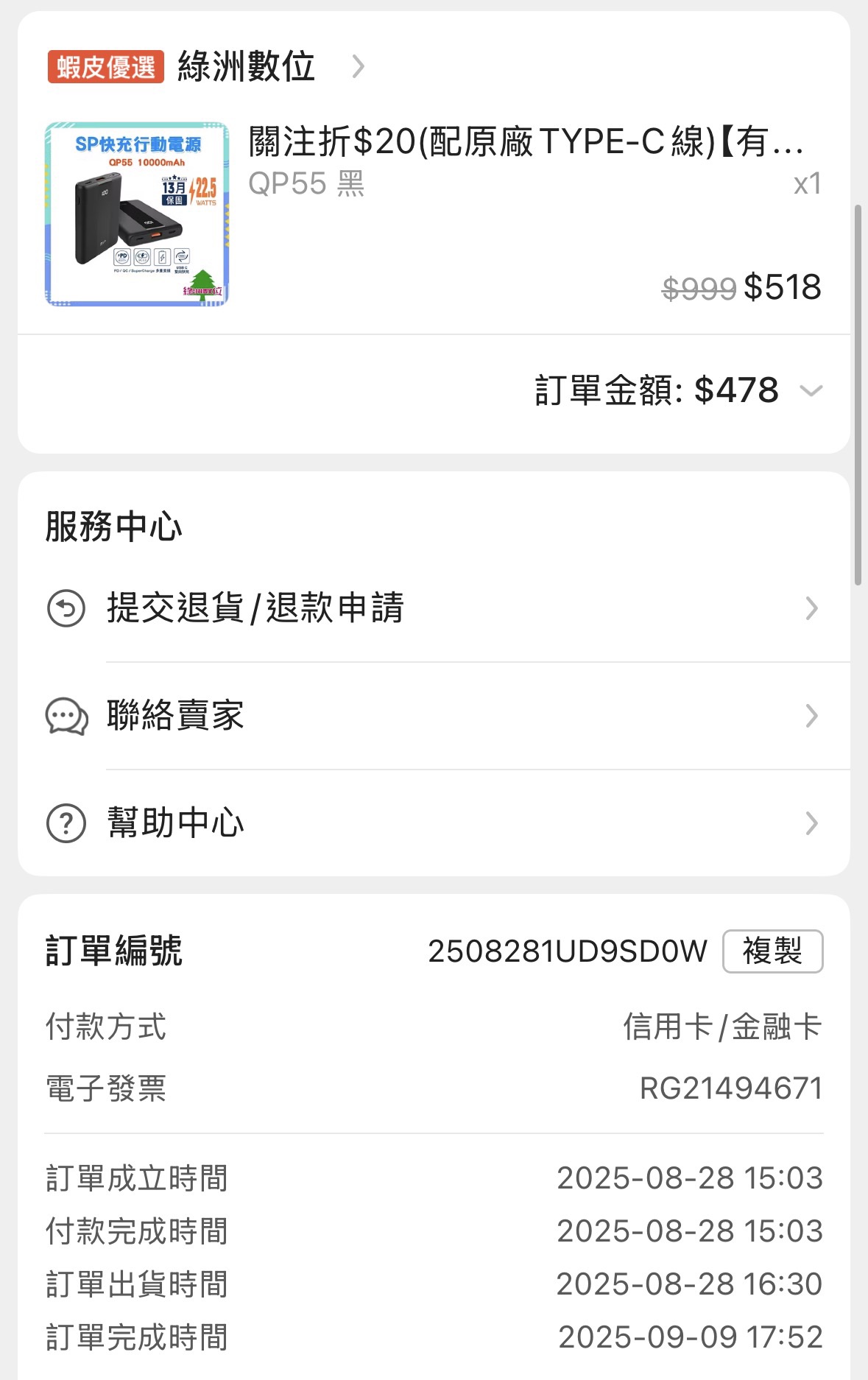The image size is (868, 1380).
Task: Tap 複製 to copy the order number
Action: 772,951
